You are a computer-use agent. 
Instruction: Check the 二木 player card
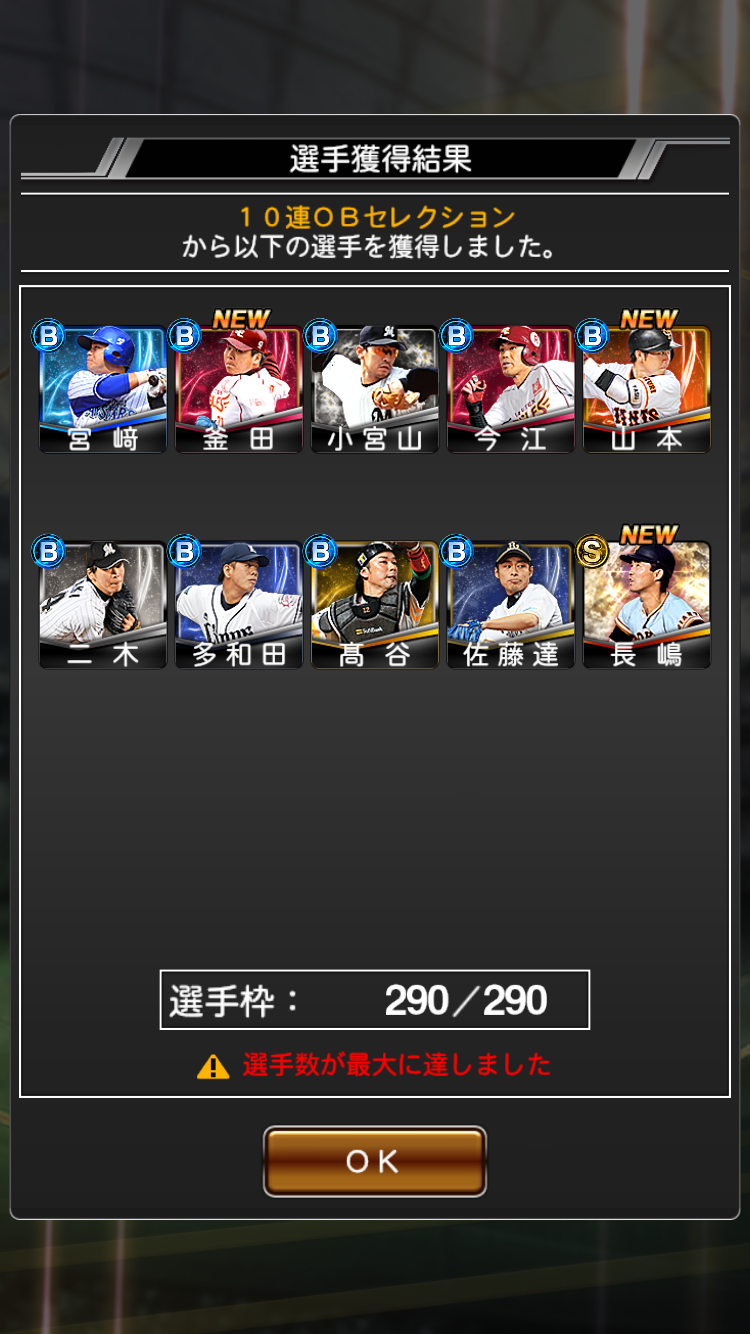(103, 606)
